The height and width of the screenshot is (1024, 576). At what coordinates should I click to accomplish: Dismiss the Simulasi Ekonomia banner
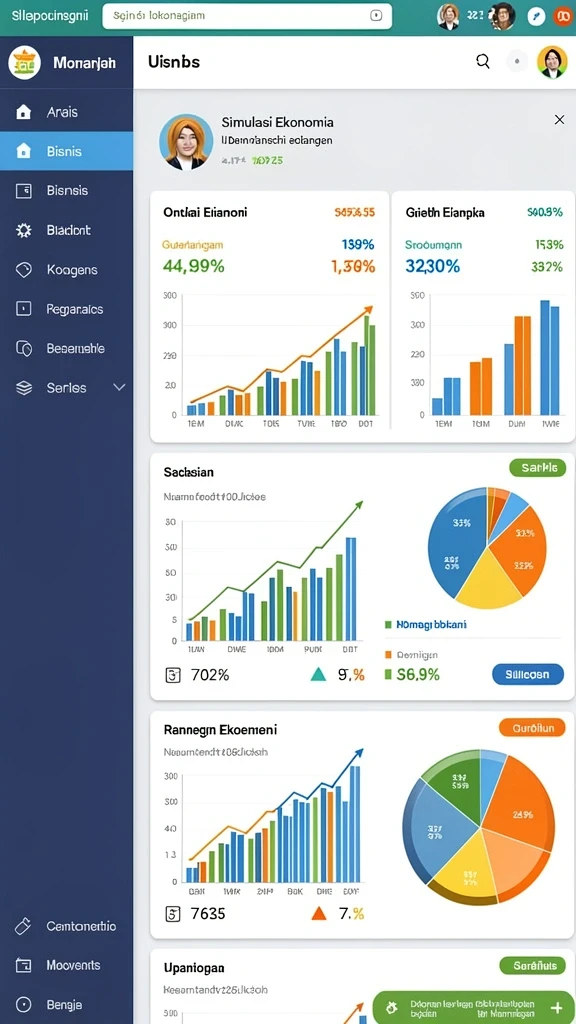(559, 120)
